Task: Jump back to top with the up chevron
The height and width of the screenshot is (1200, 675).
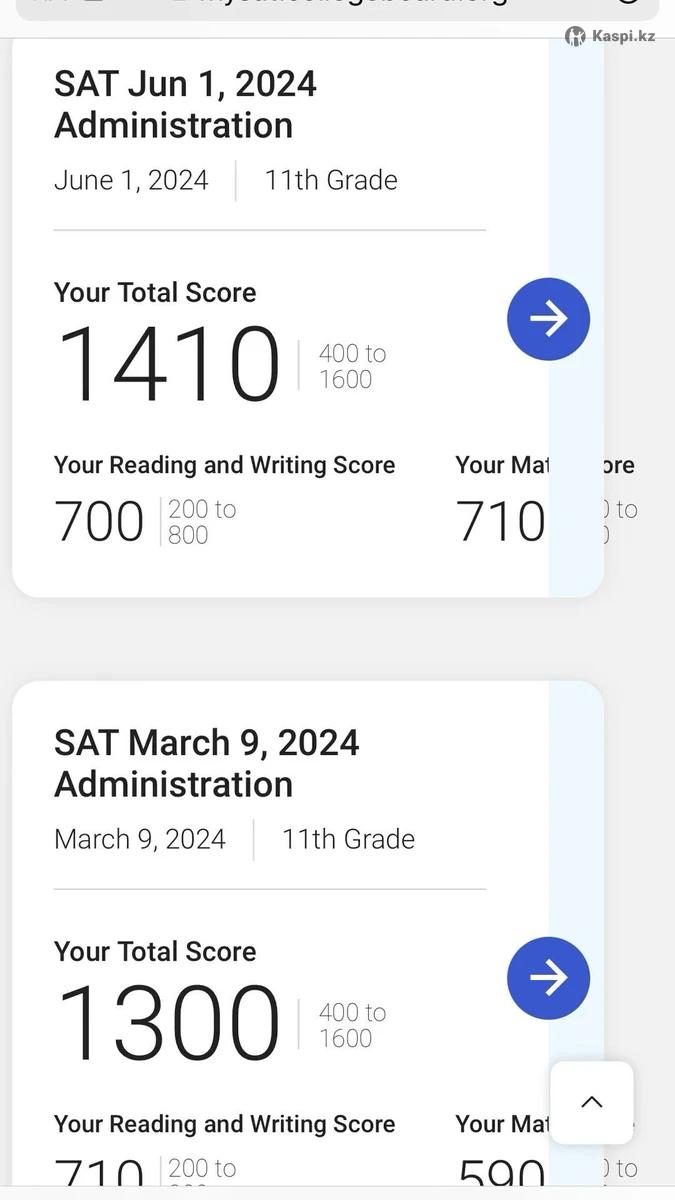Action: click(591, 1102)
